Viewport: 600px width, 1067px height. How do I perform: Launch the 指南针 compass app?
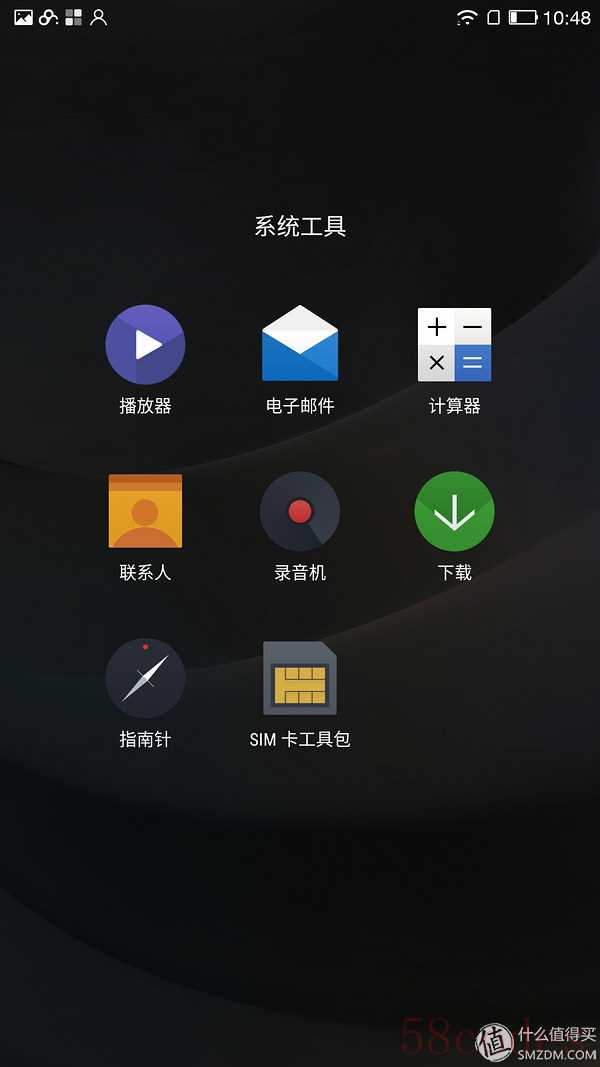(145, 678)
